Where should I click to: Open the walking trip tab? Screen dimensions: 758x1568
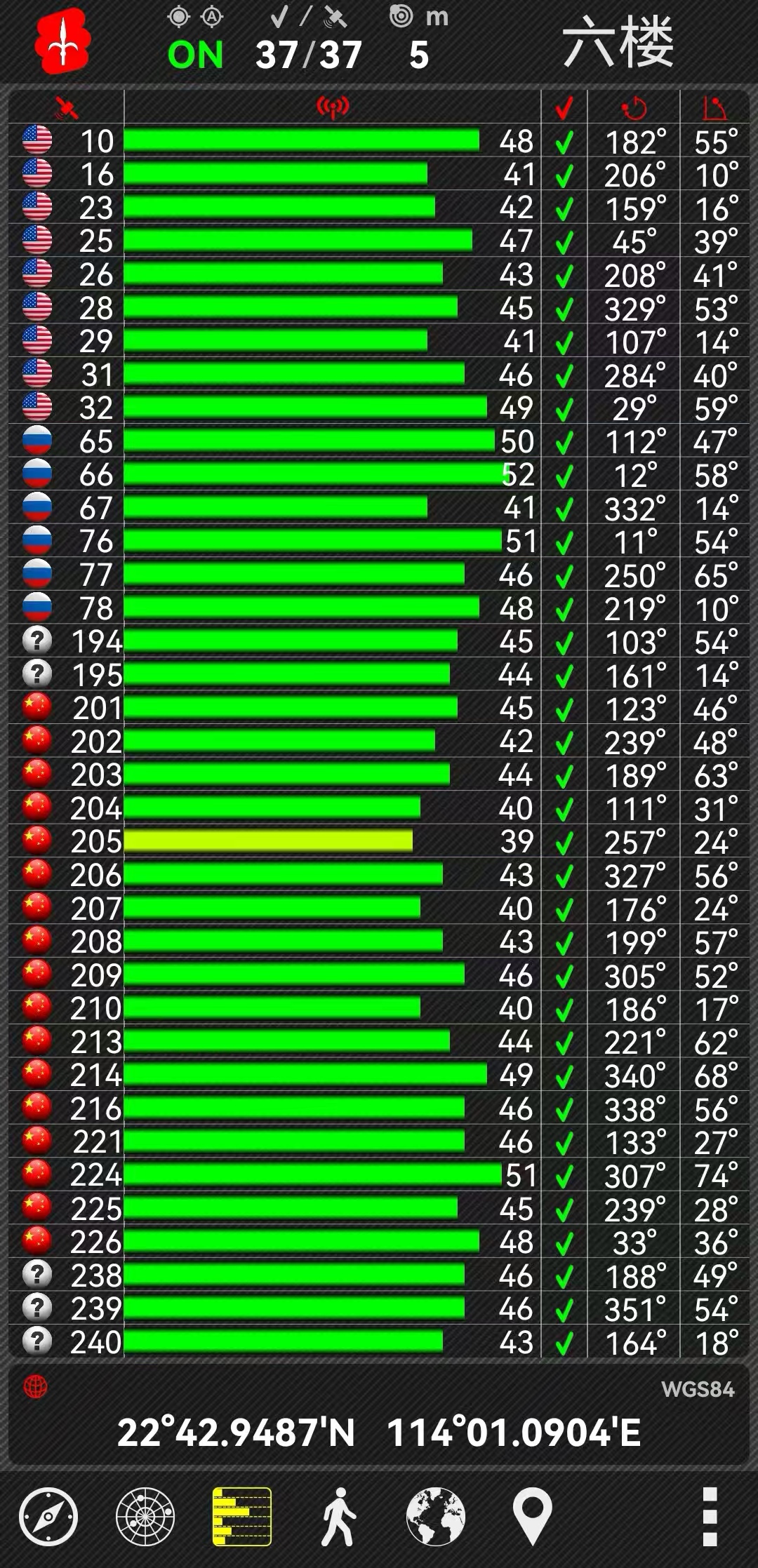pyautogui.click(x=339, y=1516)
